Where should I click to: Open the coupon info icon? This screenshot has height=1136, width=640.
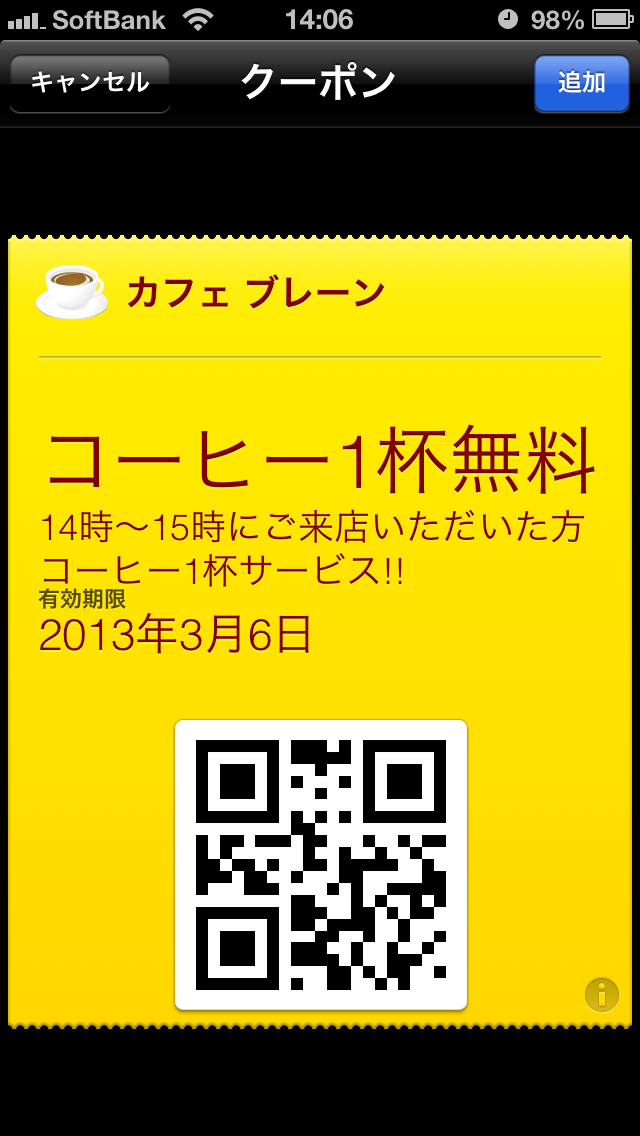coord(601,994)
